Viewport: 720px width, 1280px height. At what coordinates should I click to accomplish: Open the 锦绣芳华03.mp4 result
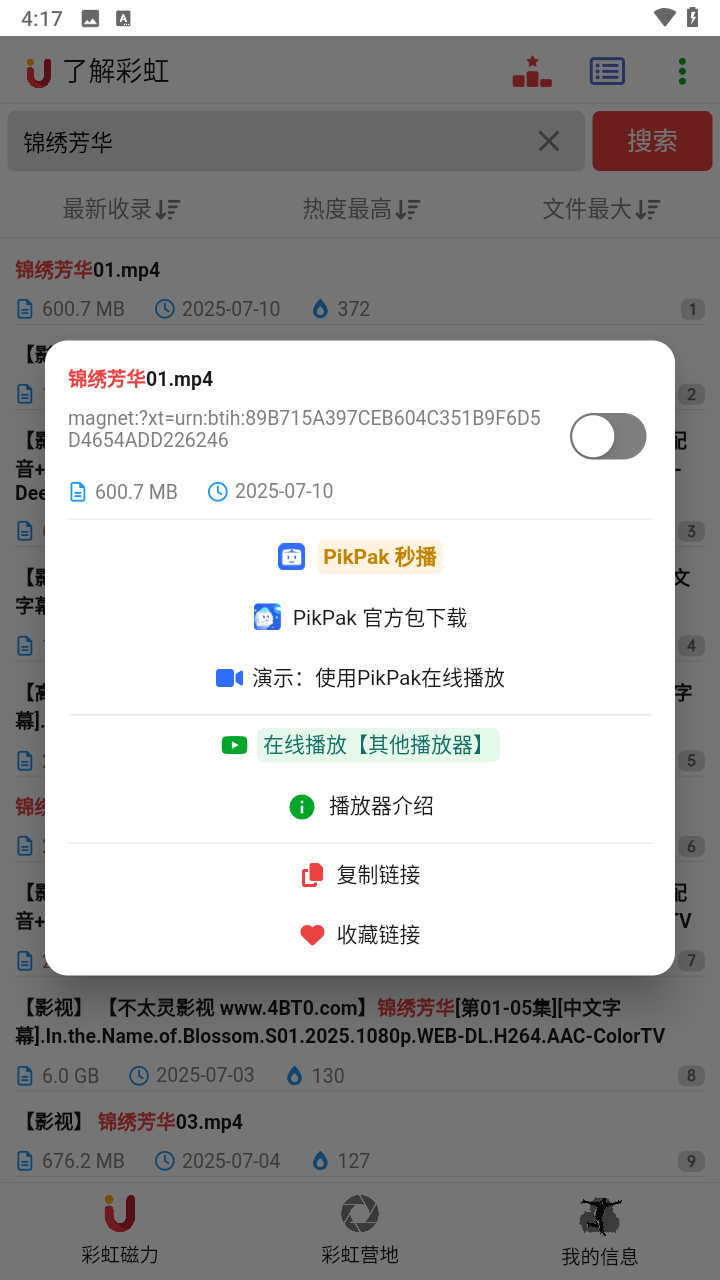pyautogui.click(x=170, y=1122)
